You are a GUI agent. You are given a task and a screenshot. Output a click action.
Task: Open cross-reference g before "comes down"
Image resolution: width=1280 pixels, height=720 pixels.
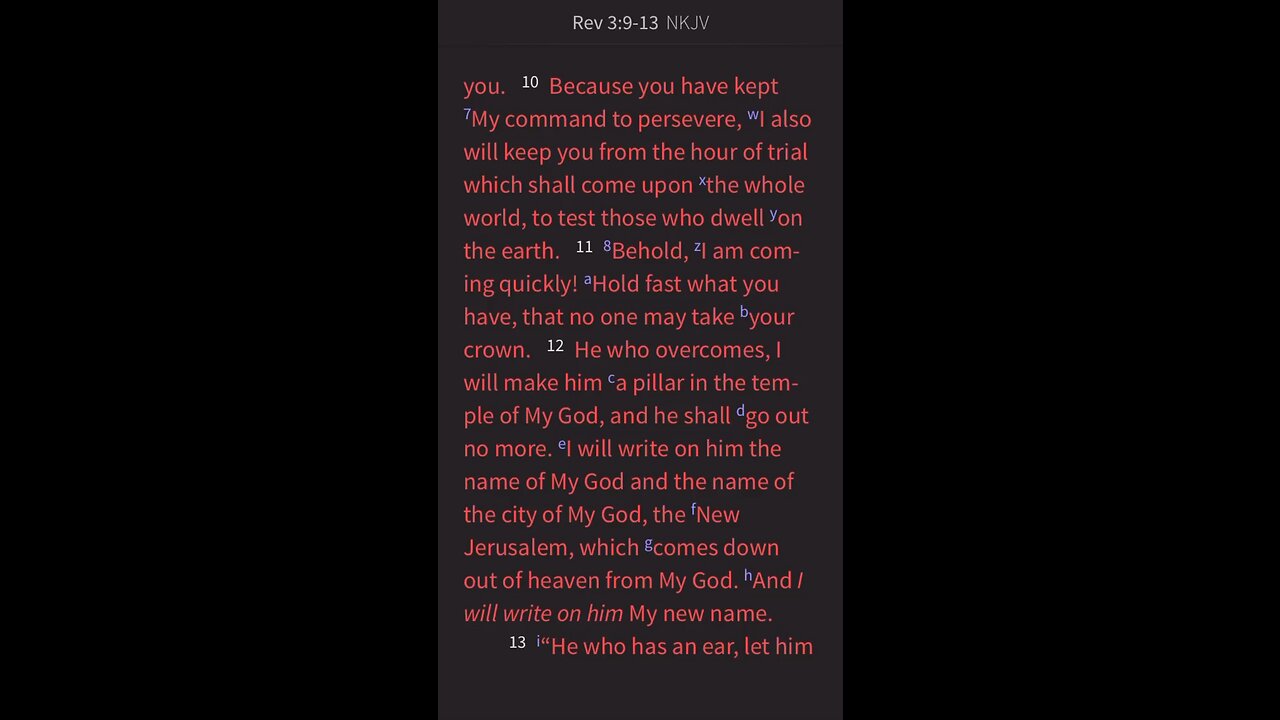pyautogui.click(x=648, y=544)
